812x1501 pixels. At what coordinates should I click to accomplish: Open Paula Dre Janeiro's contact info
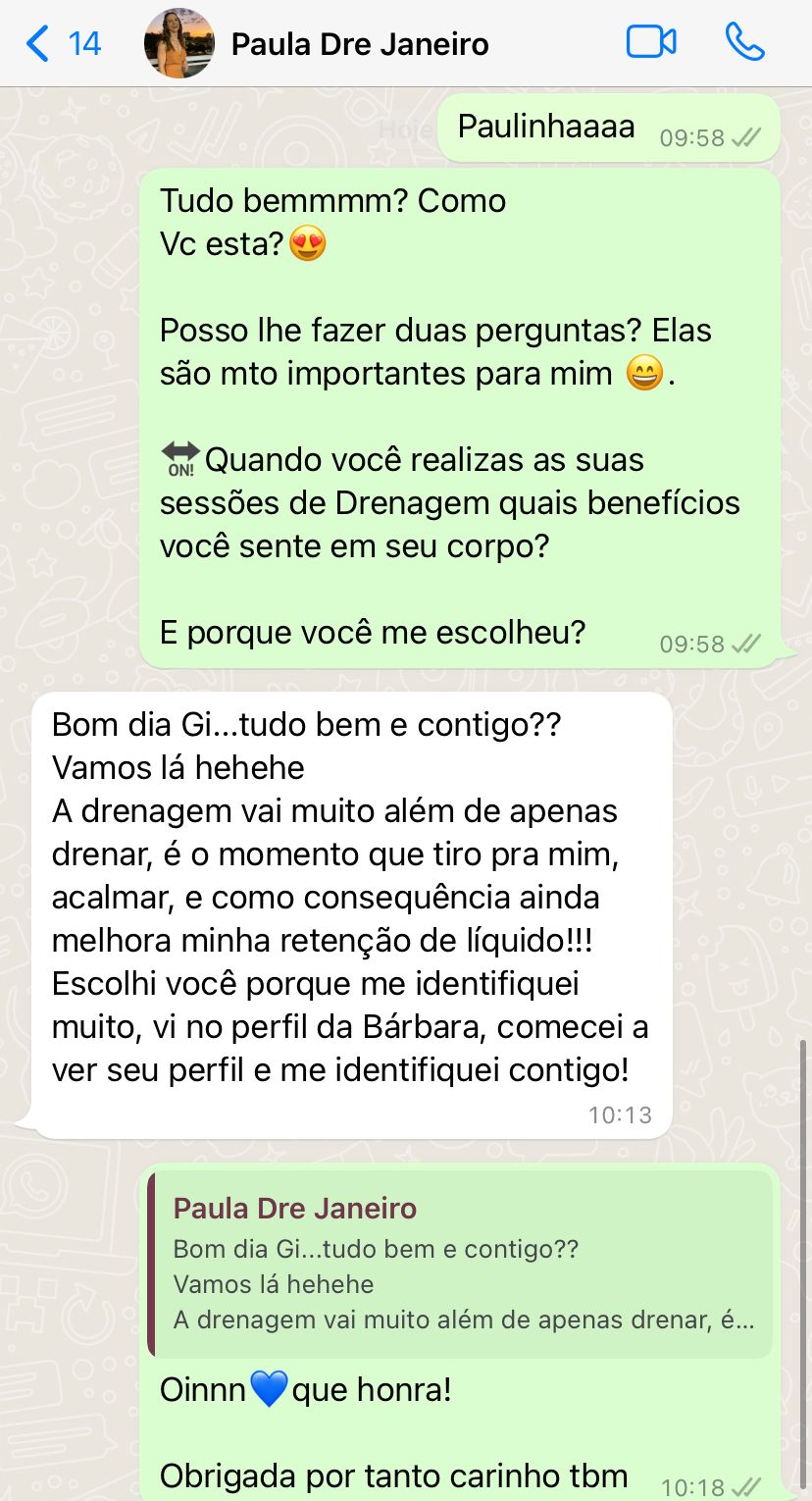pyautogui.click(x=359, y=44)
